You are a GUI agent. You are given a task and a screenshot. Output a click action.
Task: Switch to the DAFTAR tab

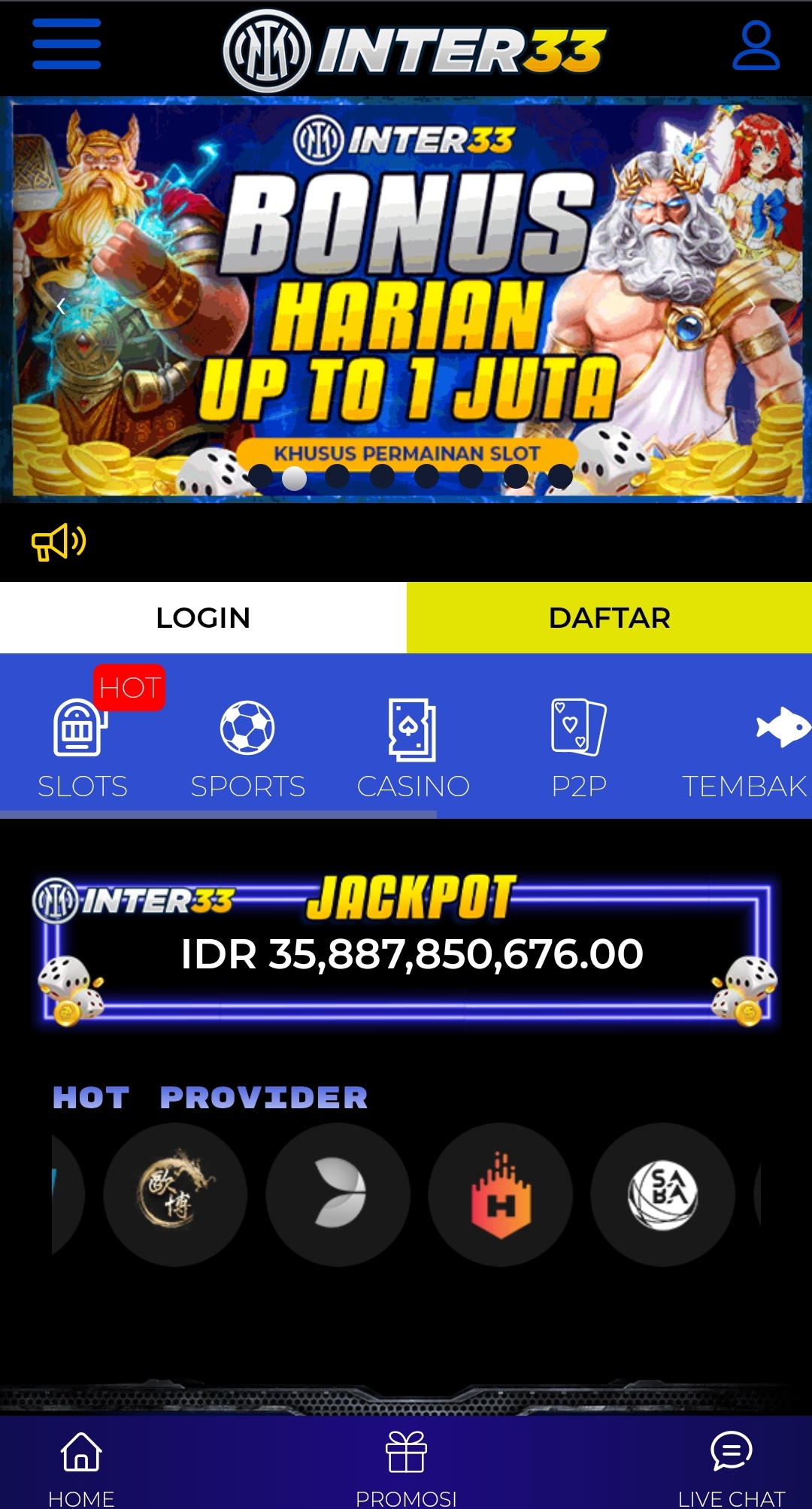tap(609, 617)
